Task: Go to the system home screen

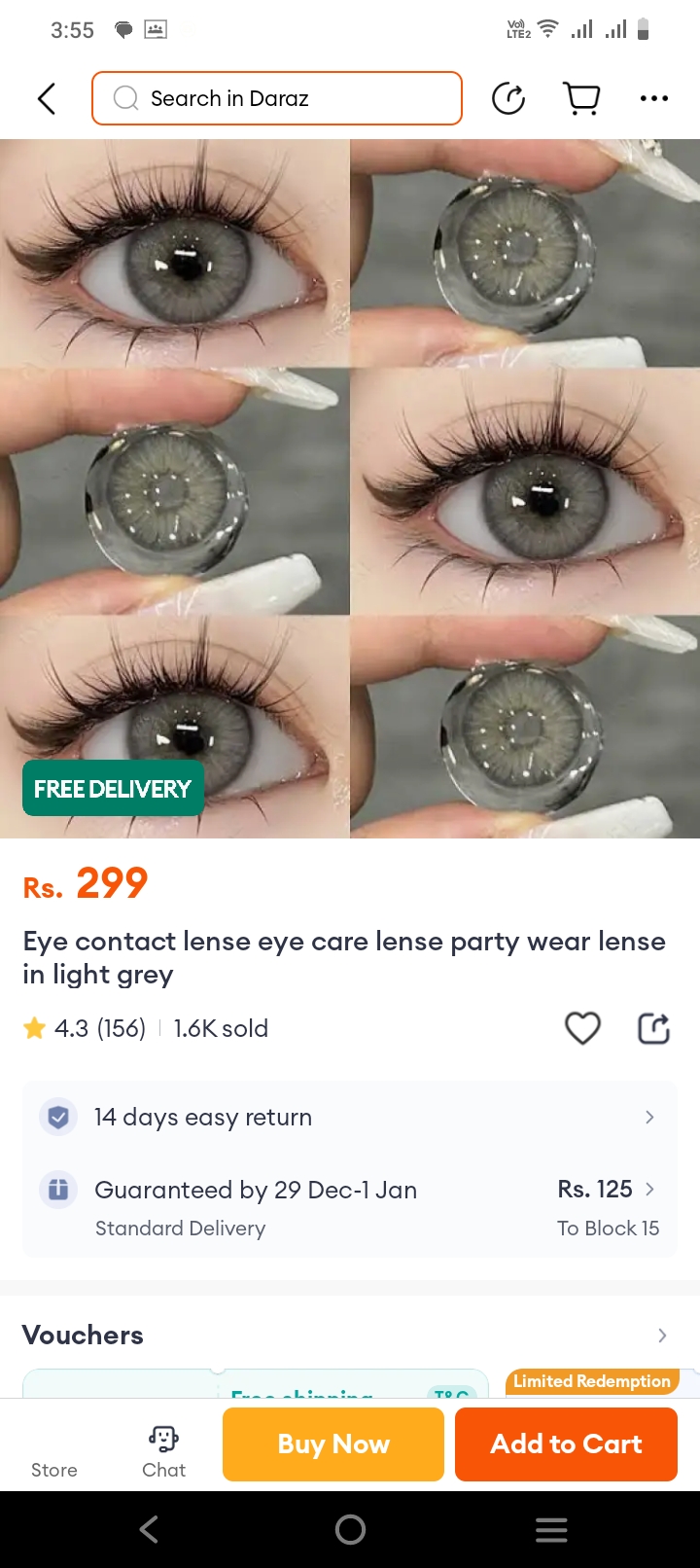Action: 350,1529
